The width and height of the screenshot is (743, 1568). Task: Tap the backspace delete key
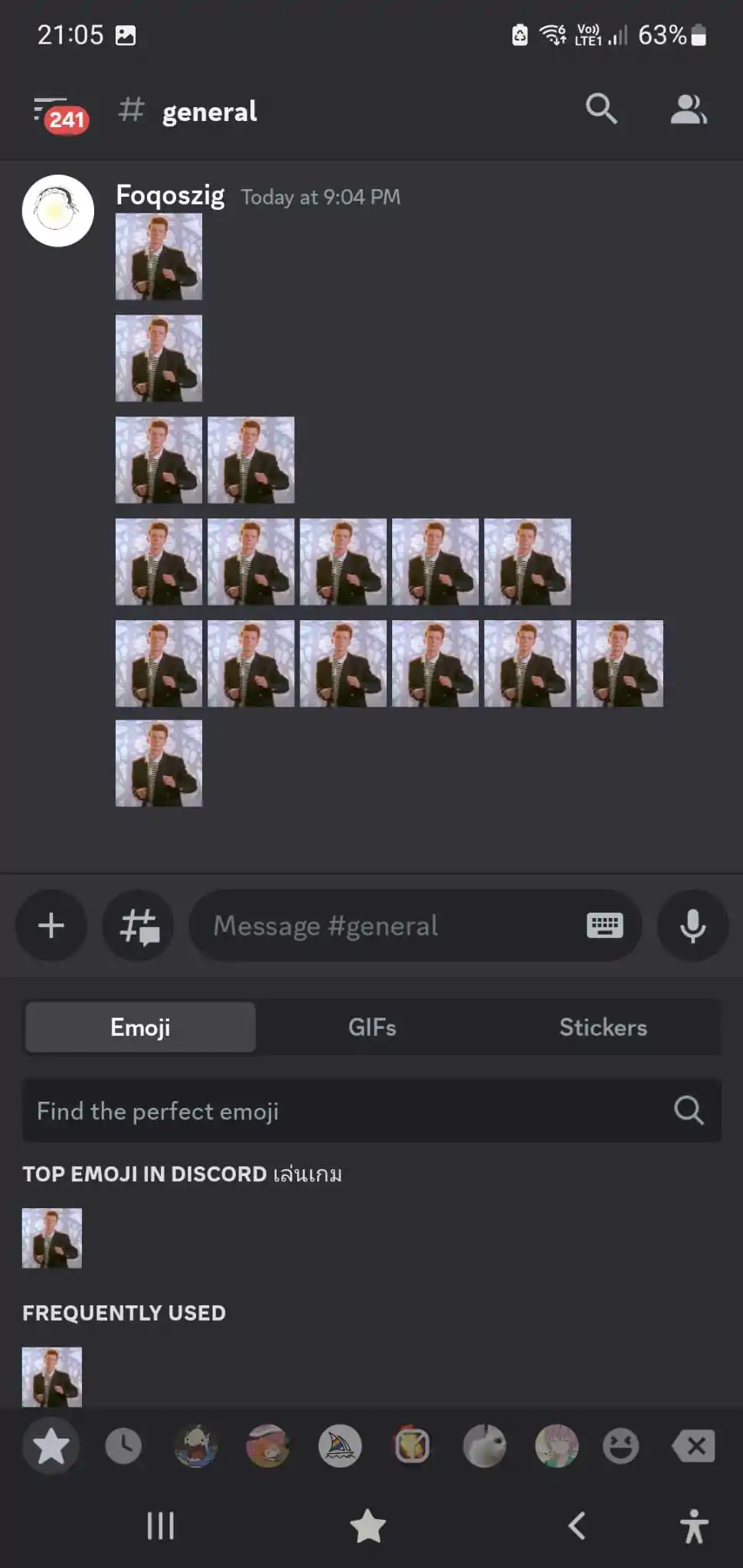coord(693,1446)
